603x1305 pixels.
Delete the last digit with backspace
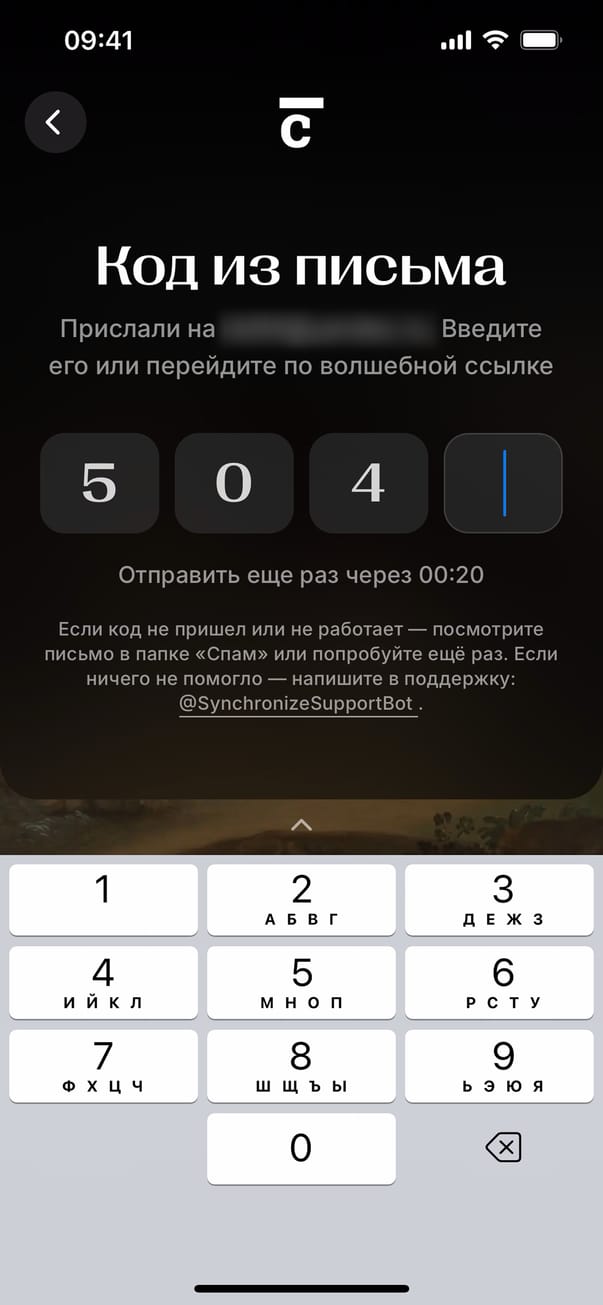click(x=503, y=1149)
